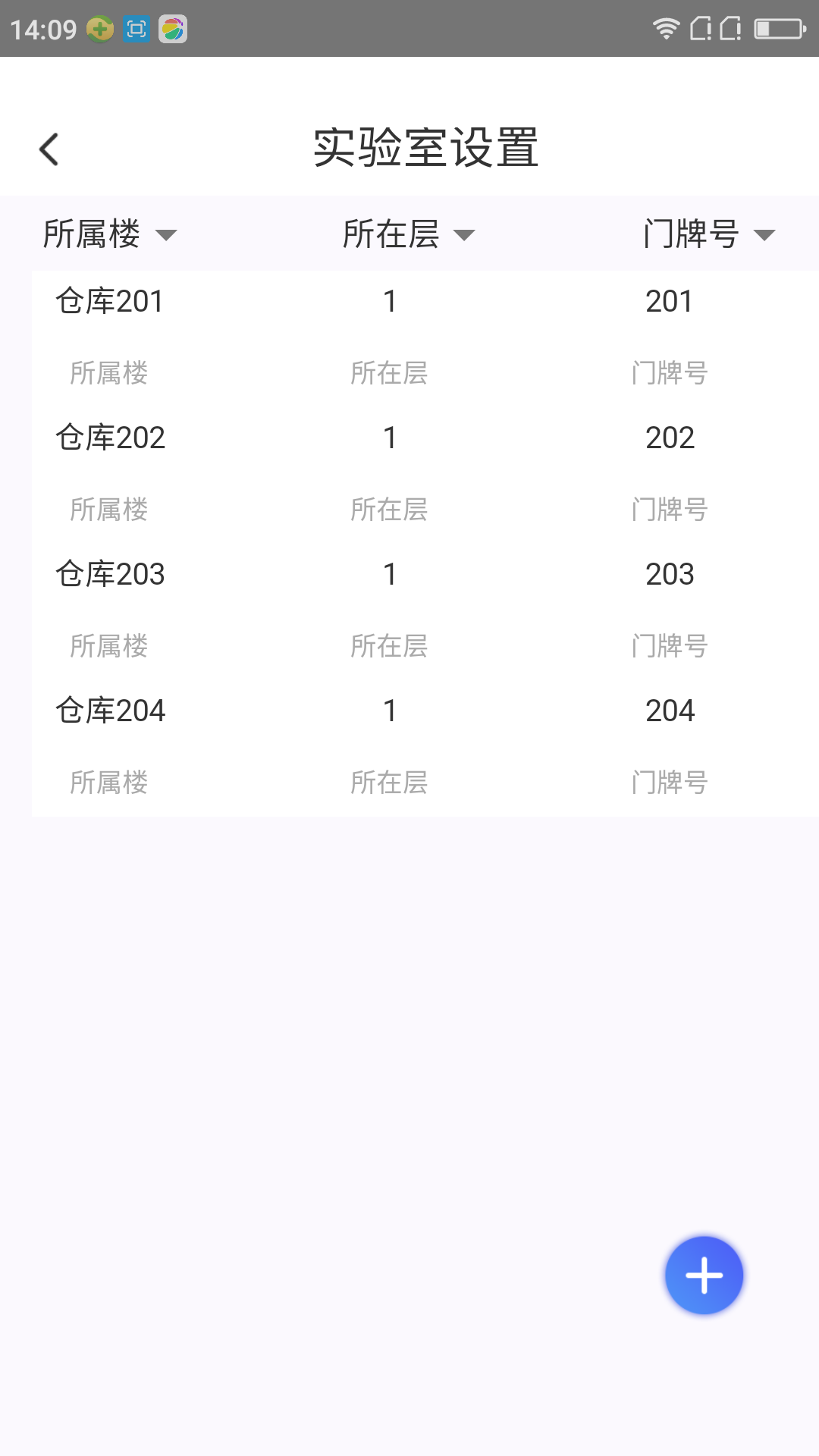Expand the 所在层 dropdown filter
Image resolution: width=819 pixels, height=1456 pixels.
[409, 234]
